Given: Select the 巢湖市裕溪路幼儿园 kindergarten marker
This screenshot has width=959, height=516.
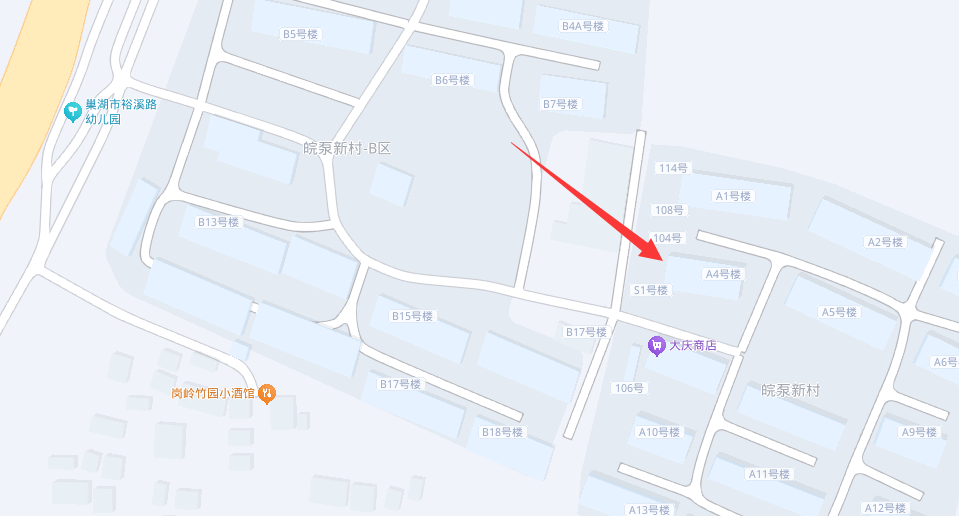Looking at the screenshot, I should pos(73,111).
